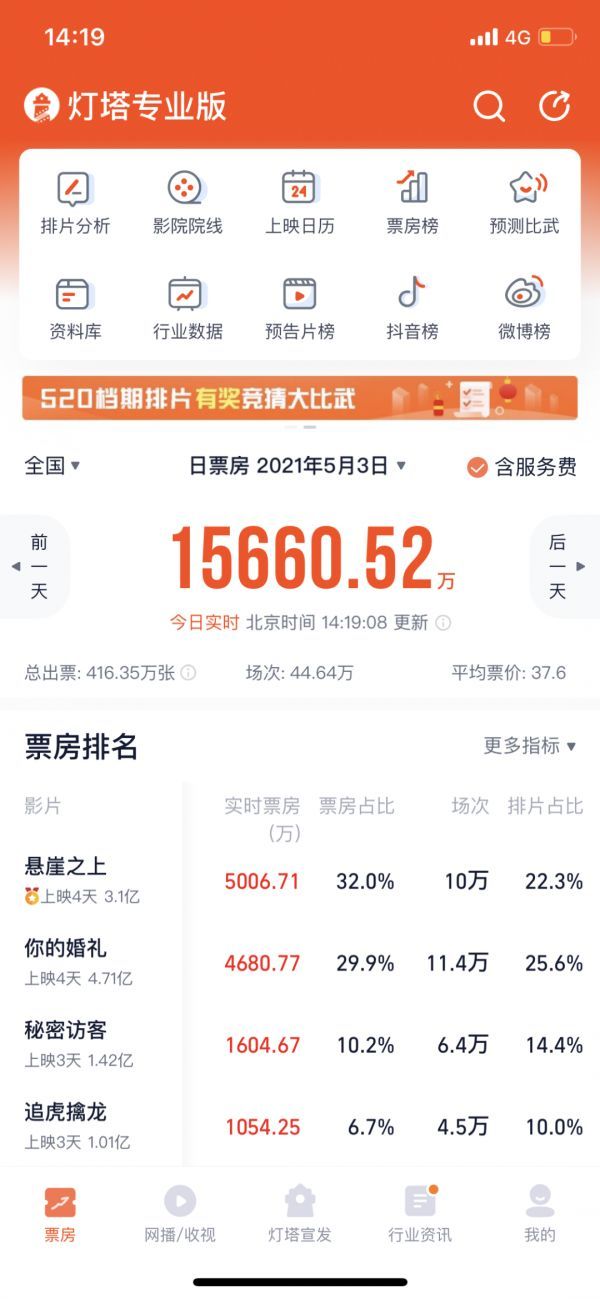
Task: Switch to the 我的 tab
Action: click(x=539, y=1215)
